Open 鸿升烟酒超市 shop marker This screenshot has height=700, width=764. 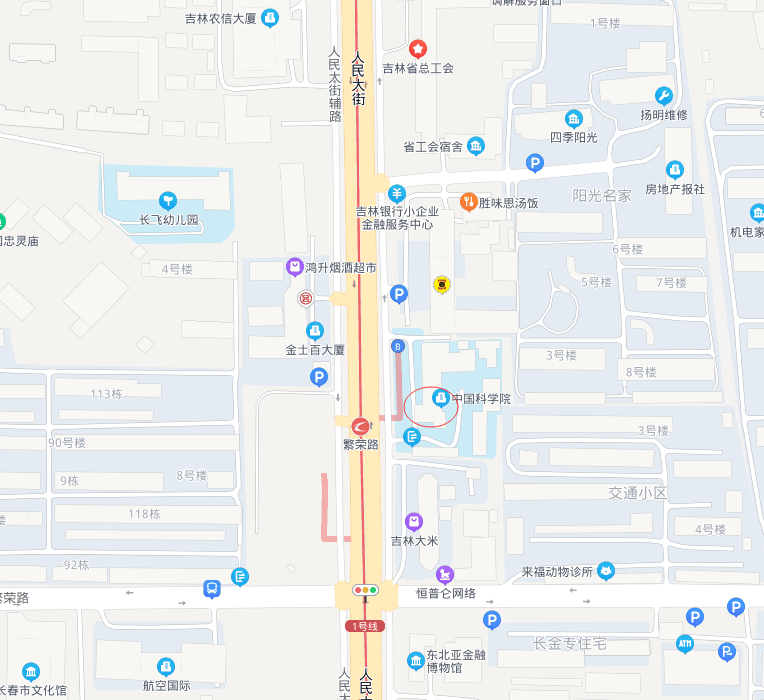pyautogui.click(x=294, y=267)
